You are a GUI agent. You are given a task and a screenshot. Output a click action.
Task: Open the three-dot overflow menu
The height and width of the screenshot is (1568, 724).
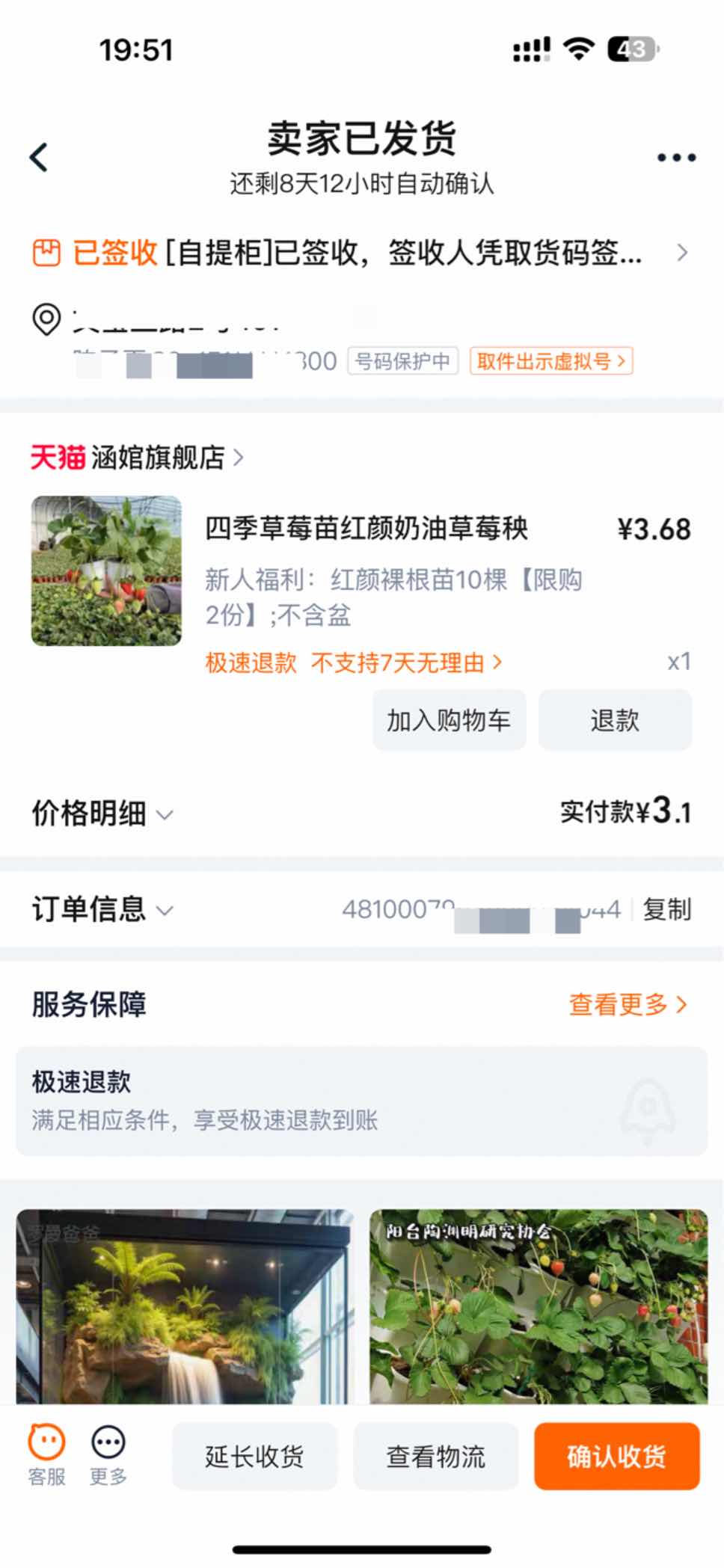[676, 158]
